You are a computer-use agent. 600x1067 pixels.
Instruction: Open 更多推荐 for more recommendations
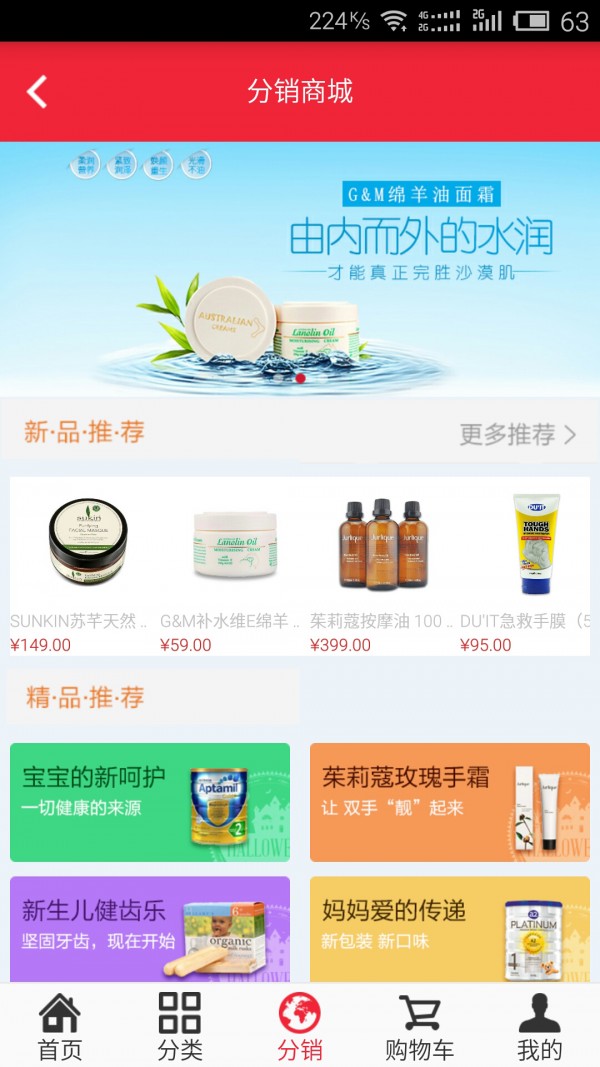(x=517, y=434)
